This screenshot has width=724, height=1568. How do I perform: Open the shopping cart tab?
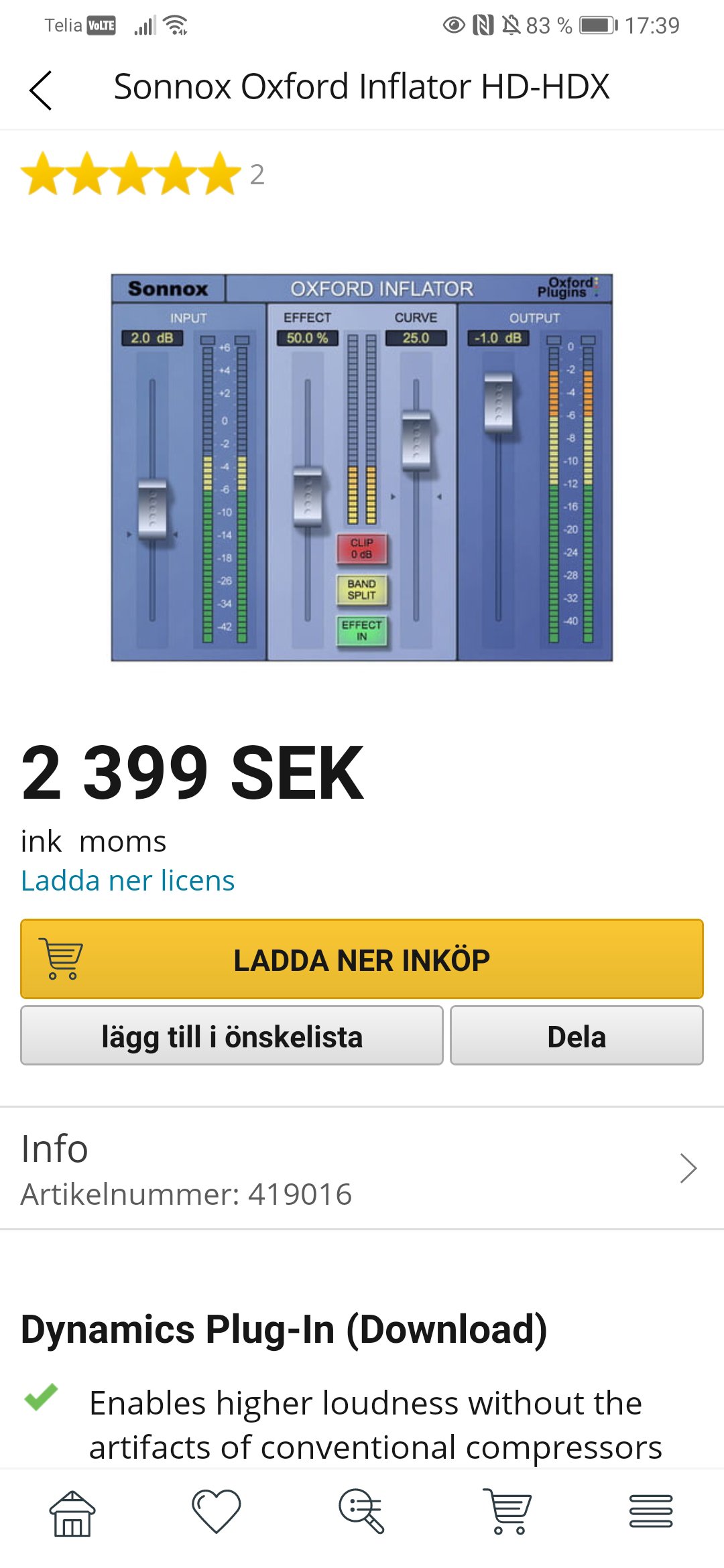click(507, 1513)
